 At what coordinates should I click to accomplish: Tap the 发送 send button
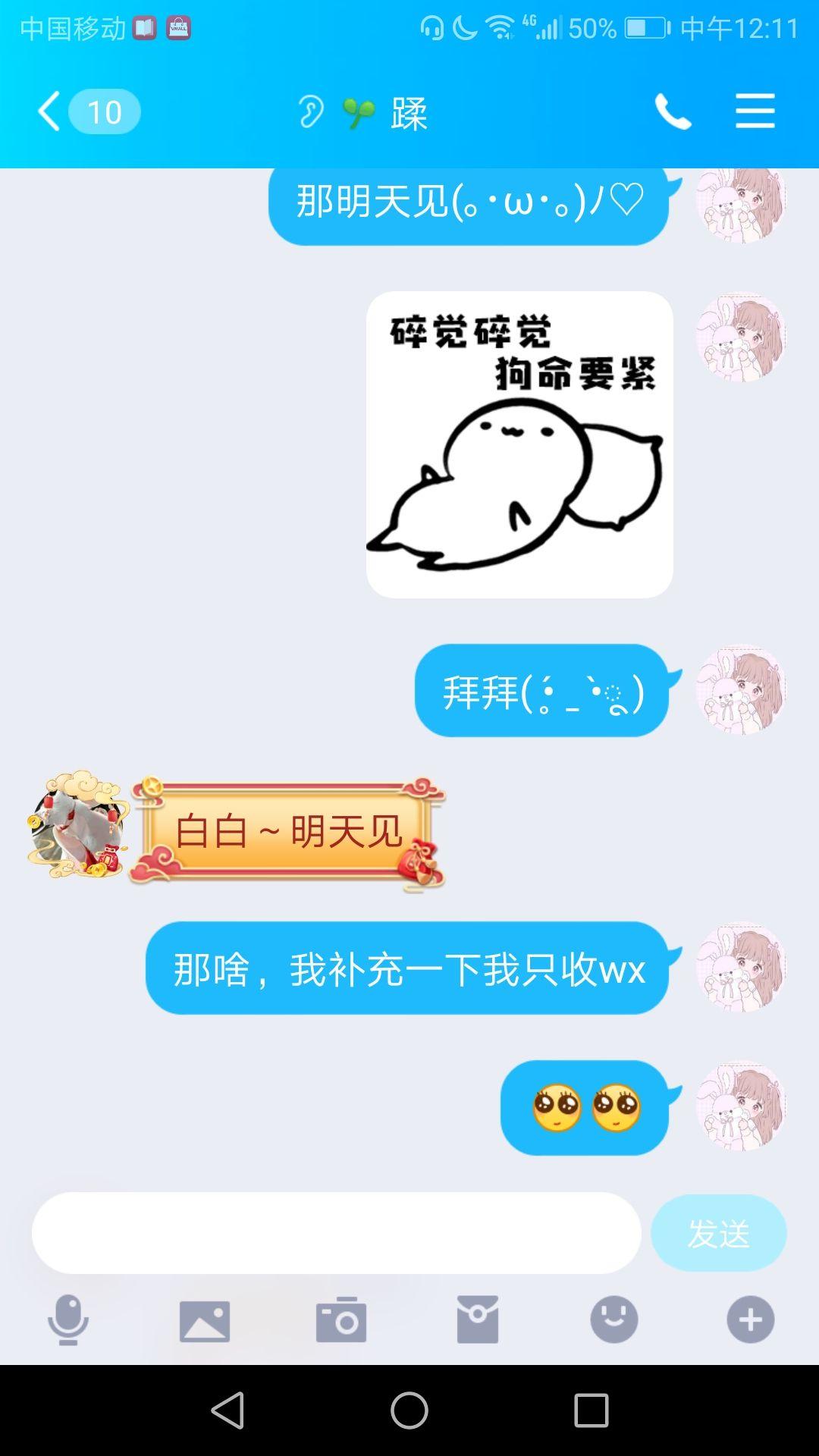point(718,1233)
